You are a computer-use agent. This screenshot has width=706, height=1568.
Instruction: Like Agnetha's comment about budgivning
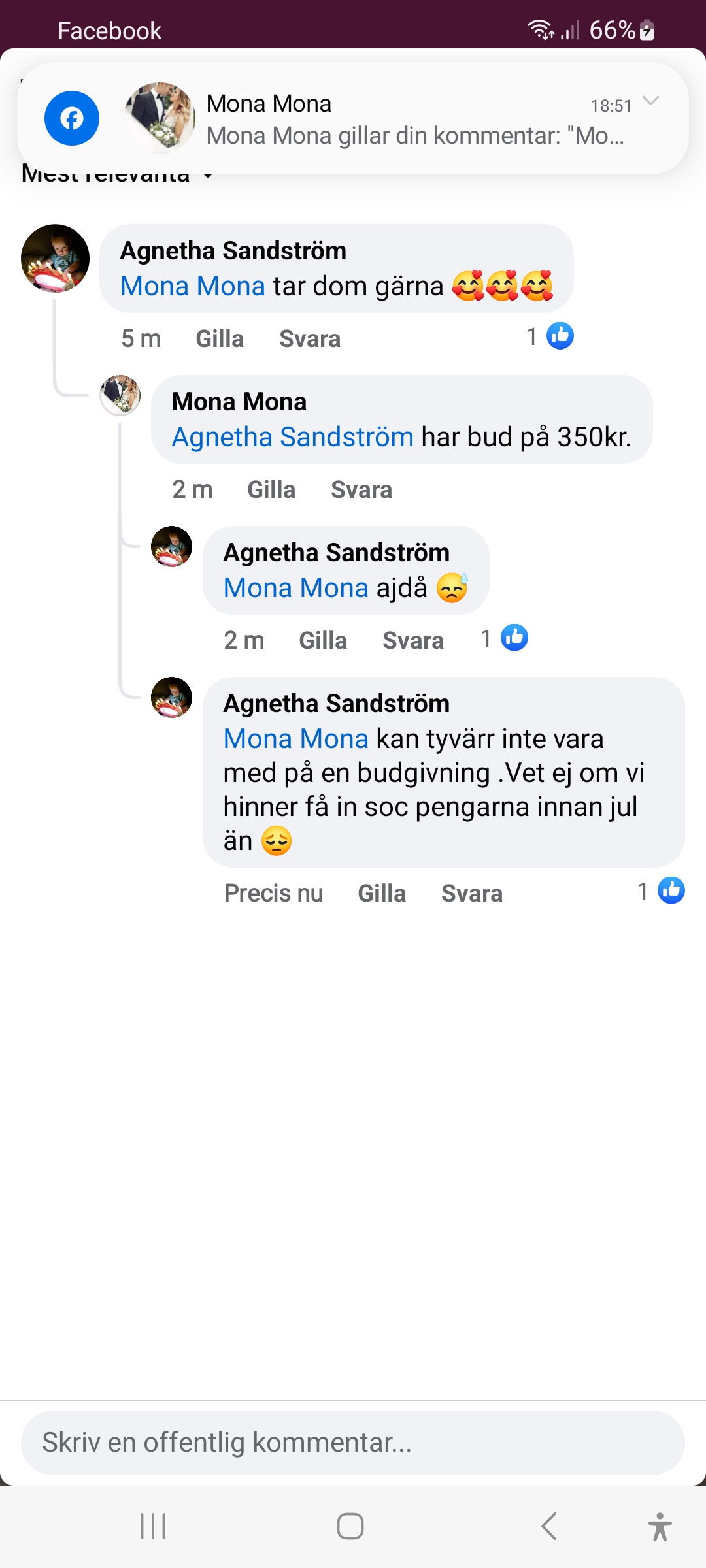point(382,894)
